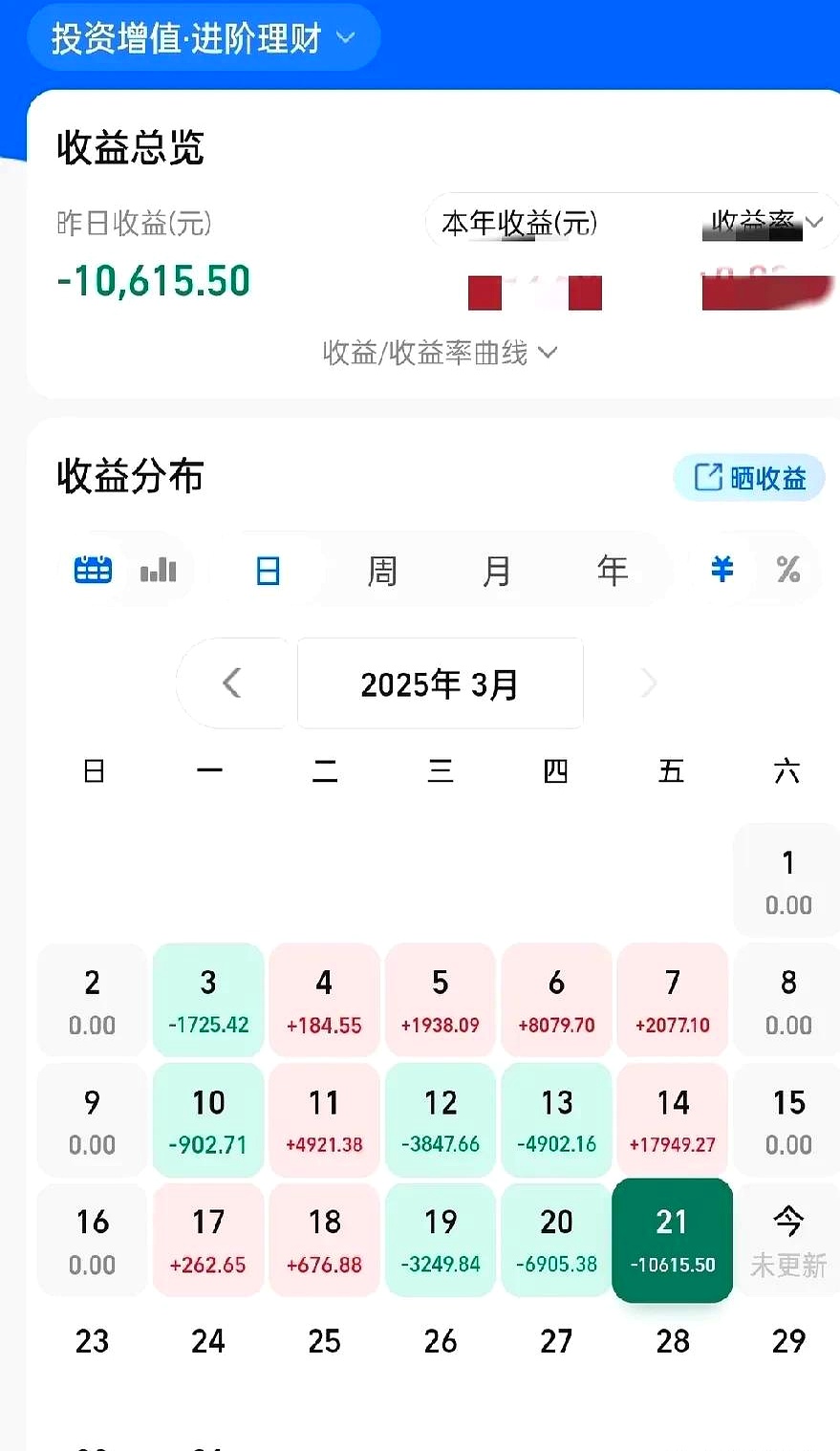Switch to the 年 (year) tab
Screen dimensions: 840x1451
[612, 569]
